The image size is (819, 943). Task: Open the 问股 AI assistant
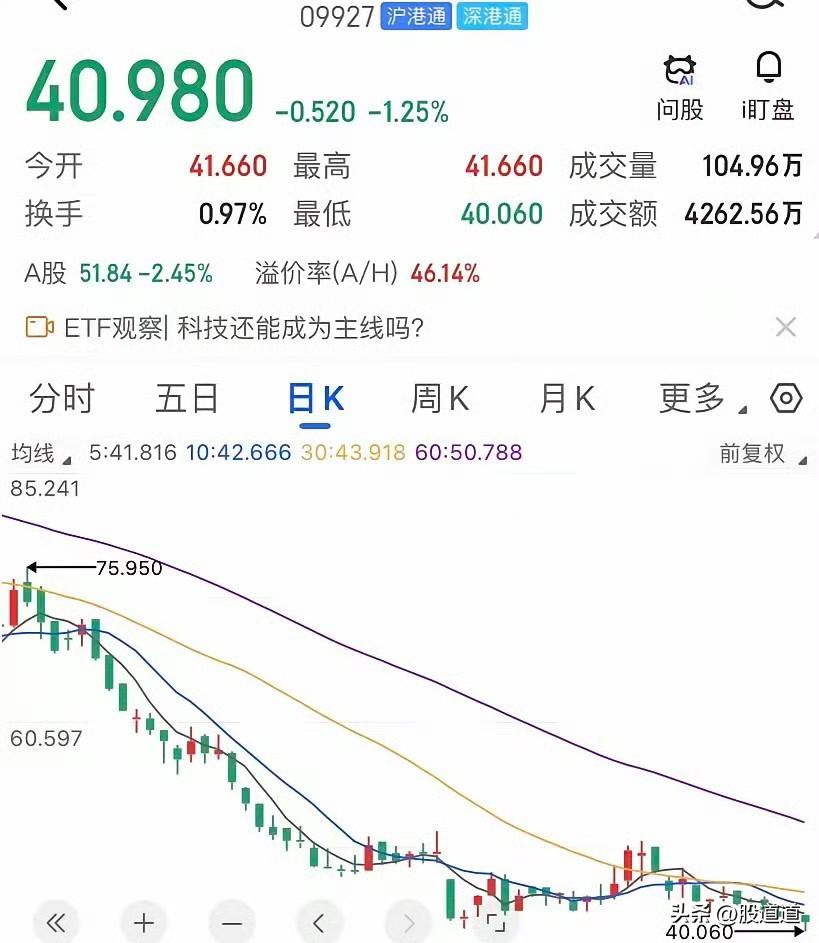click(x=680, y=88)
